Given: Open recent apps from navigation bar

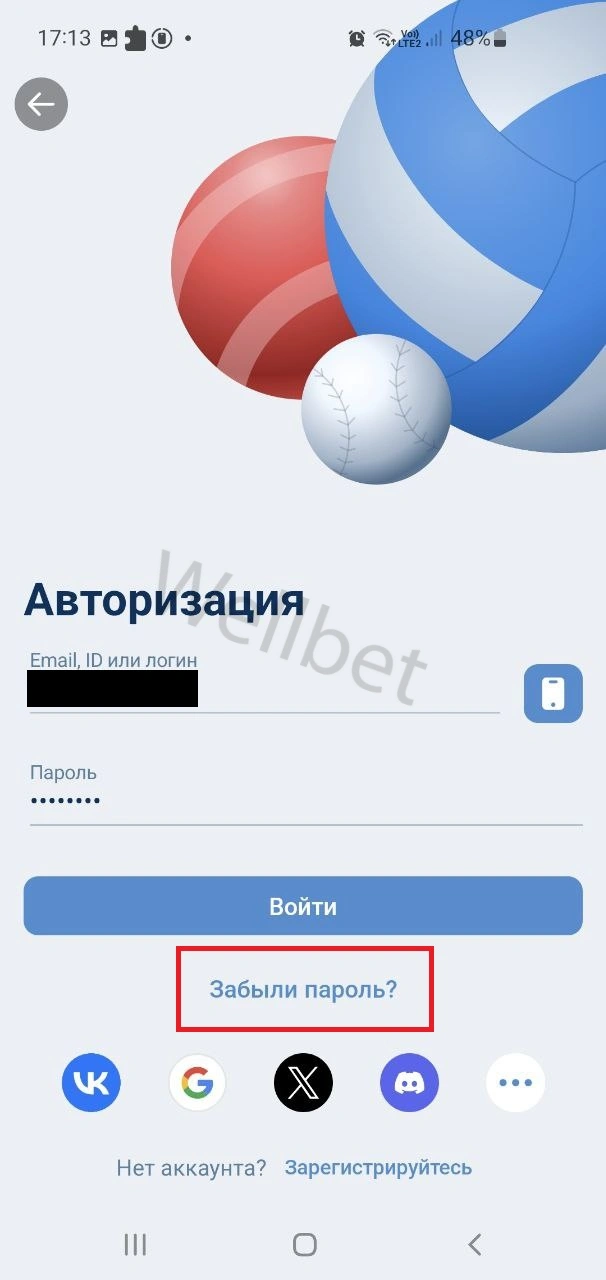Looking at the screenshot, I should pyautogui.click(x=135, y=1244).
